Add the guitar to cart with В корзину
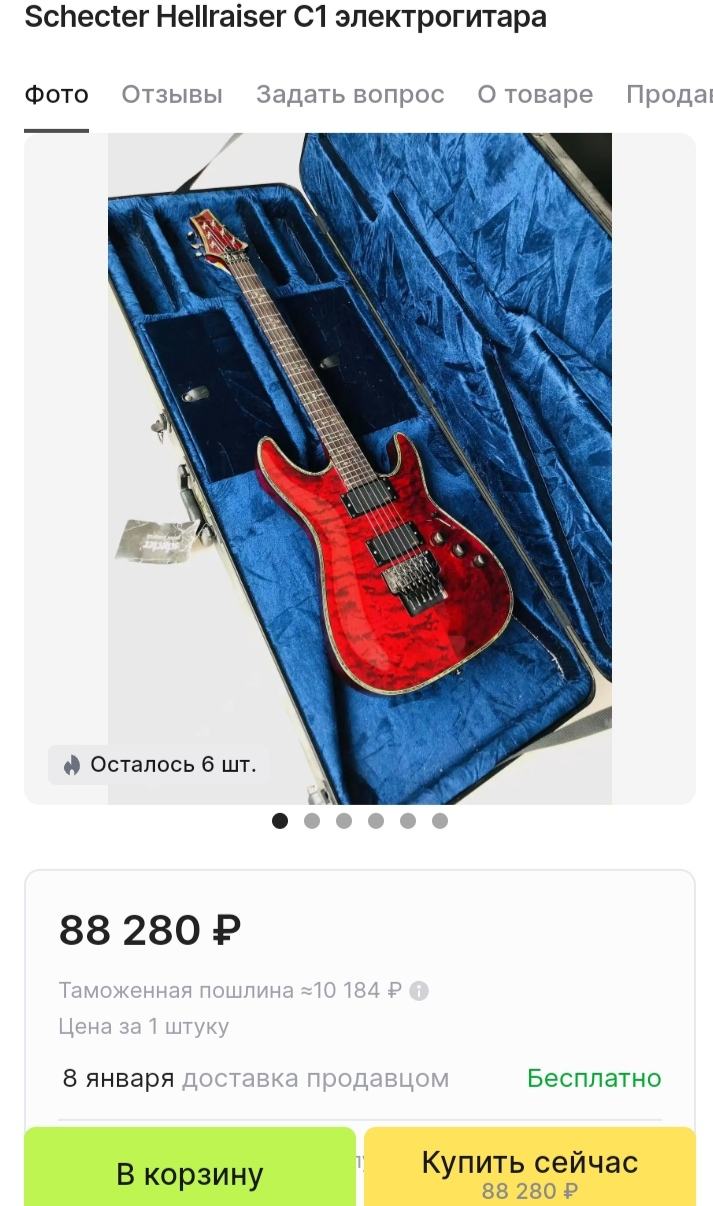This screenshot has height=1206, width=713. point(190,1173)
